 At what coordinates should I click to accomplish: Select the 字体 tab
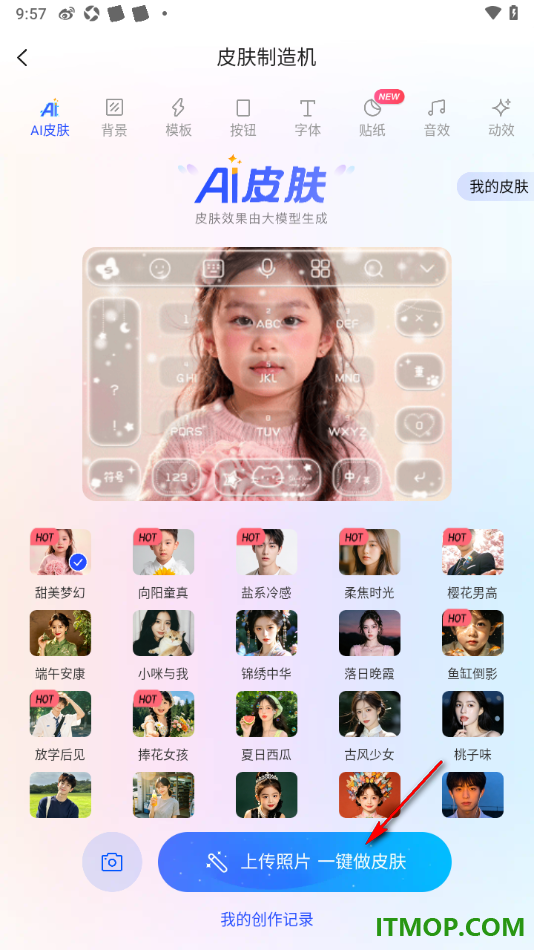click(x=307, y=118)
